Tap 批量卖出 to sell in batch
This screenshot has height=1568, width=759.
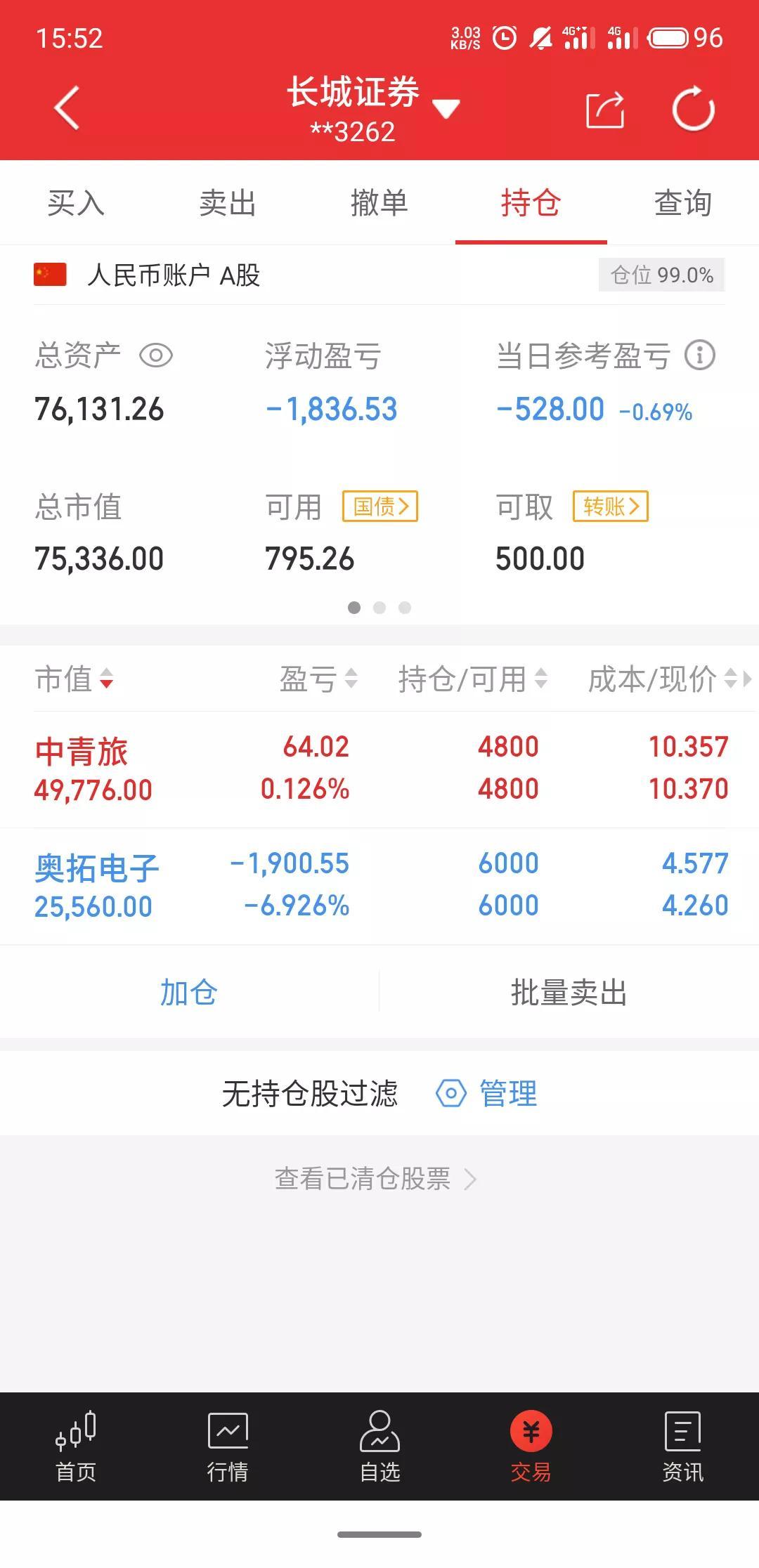(569, 992)
